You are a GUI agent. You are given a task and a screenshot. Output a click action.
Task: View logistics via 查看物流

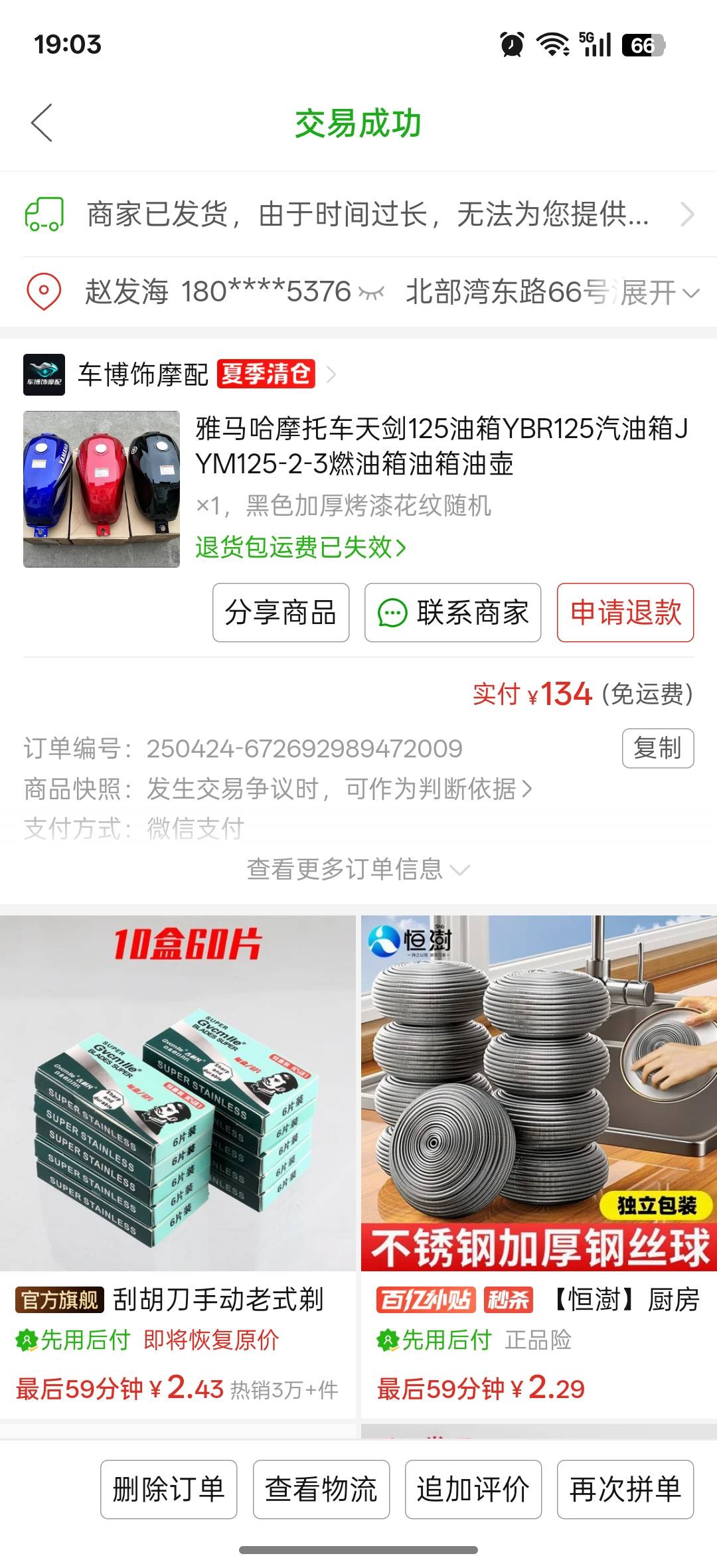point(321,1489)
